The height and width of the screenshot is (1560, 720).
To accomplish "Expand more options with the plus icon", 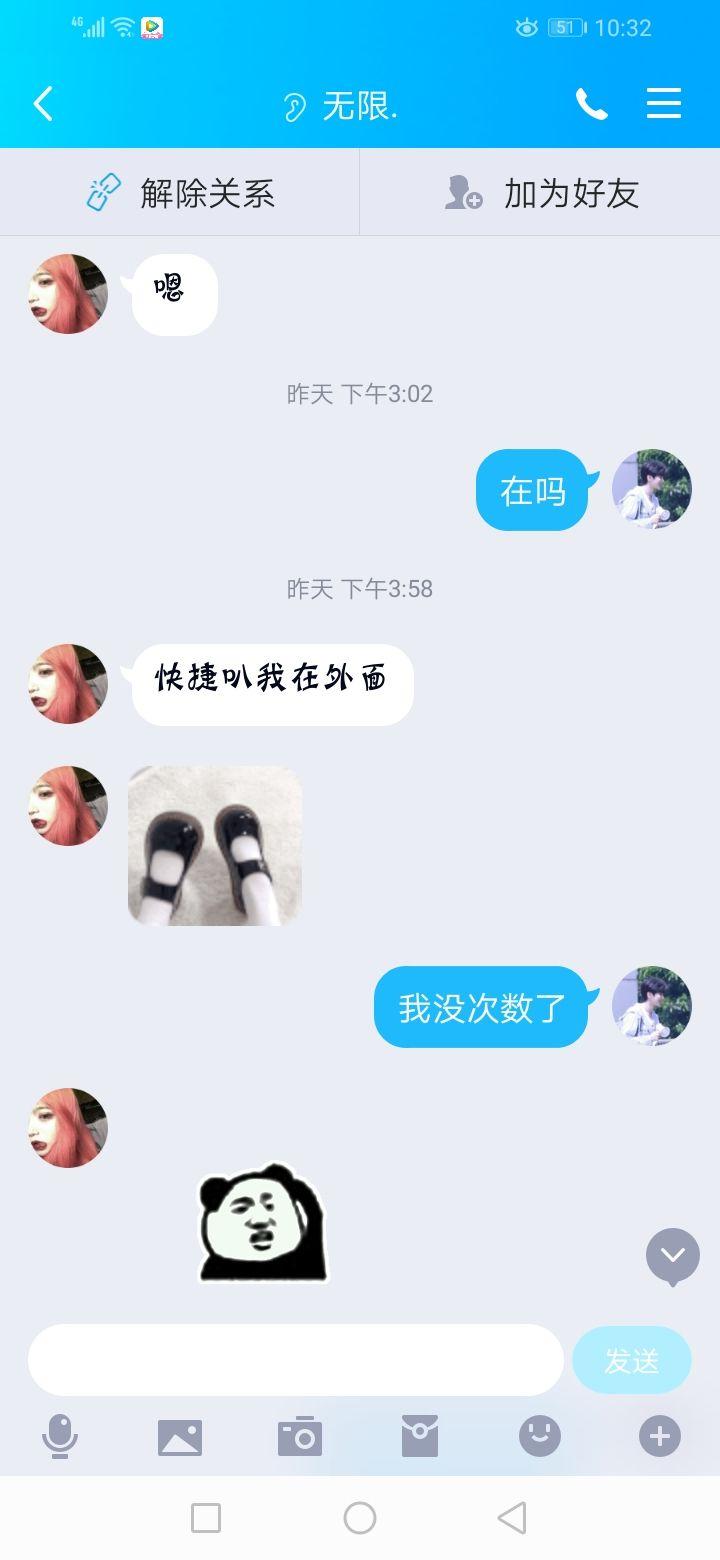I will [x=660, y=1437].
